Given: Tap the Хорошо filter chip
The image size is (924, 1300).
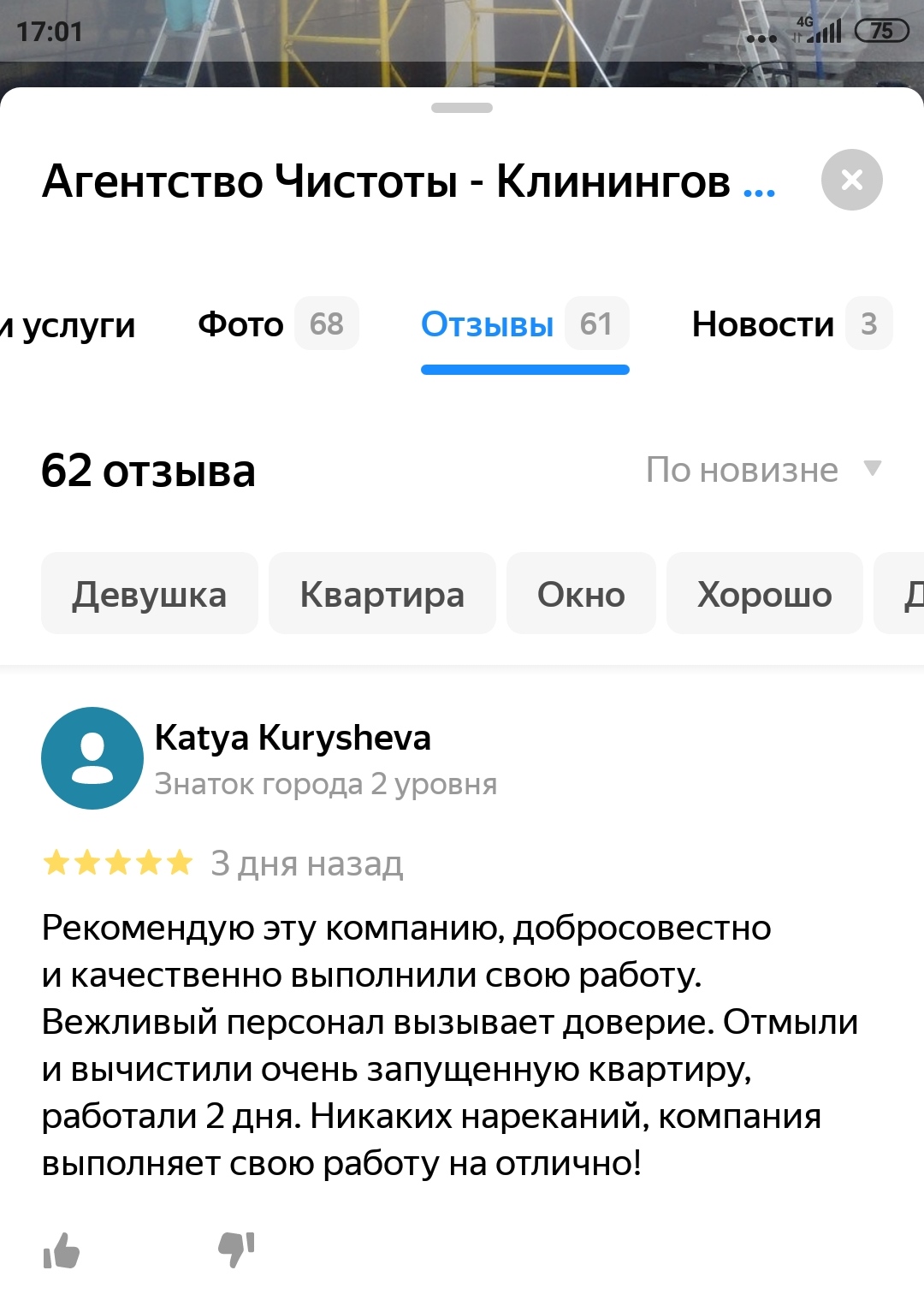Looking at the screenshot, I should (765, 593).
